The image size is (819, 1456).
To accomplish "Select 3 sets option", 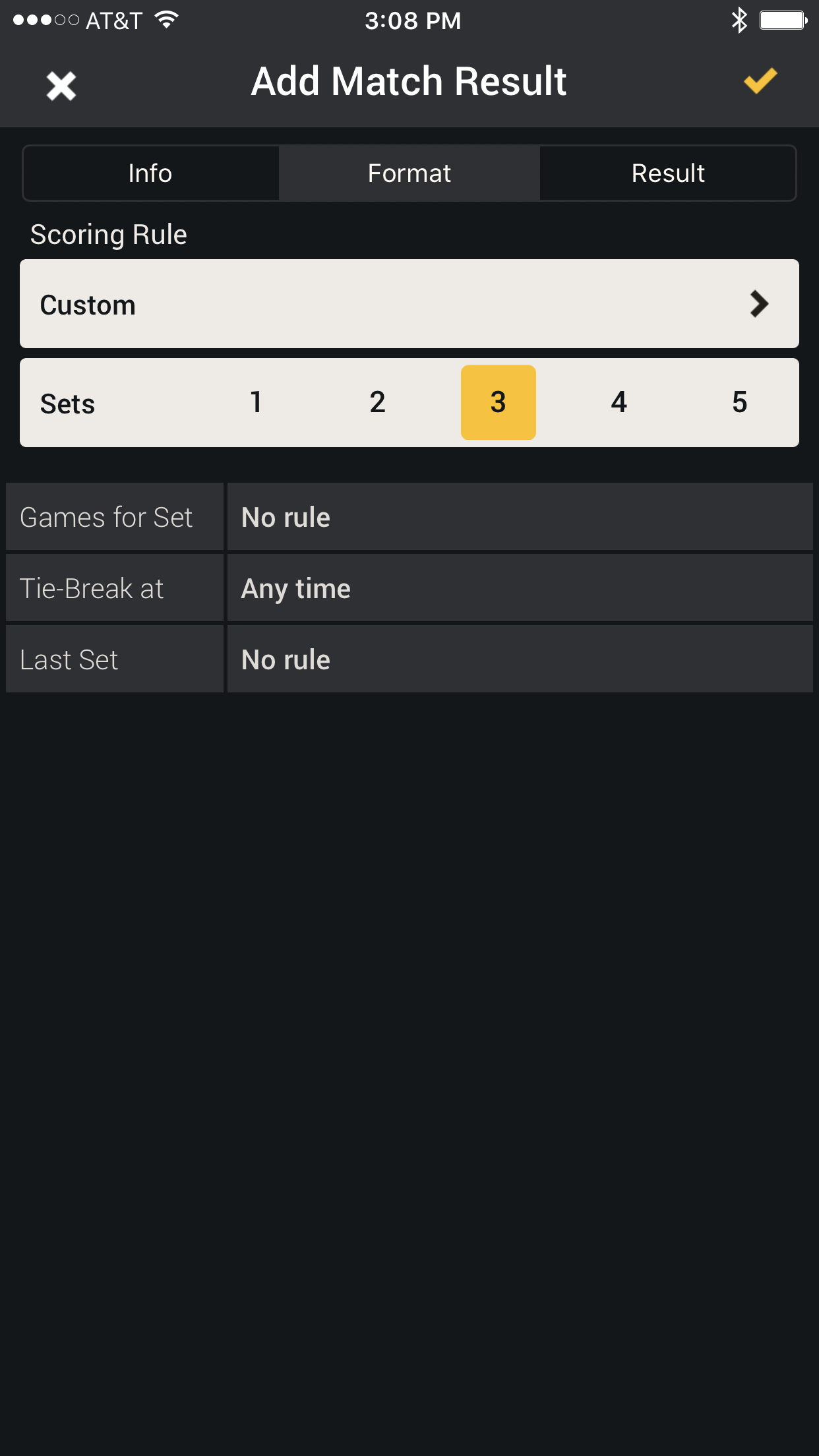I will pos(498,402).
